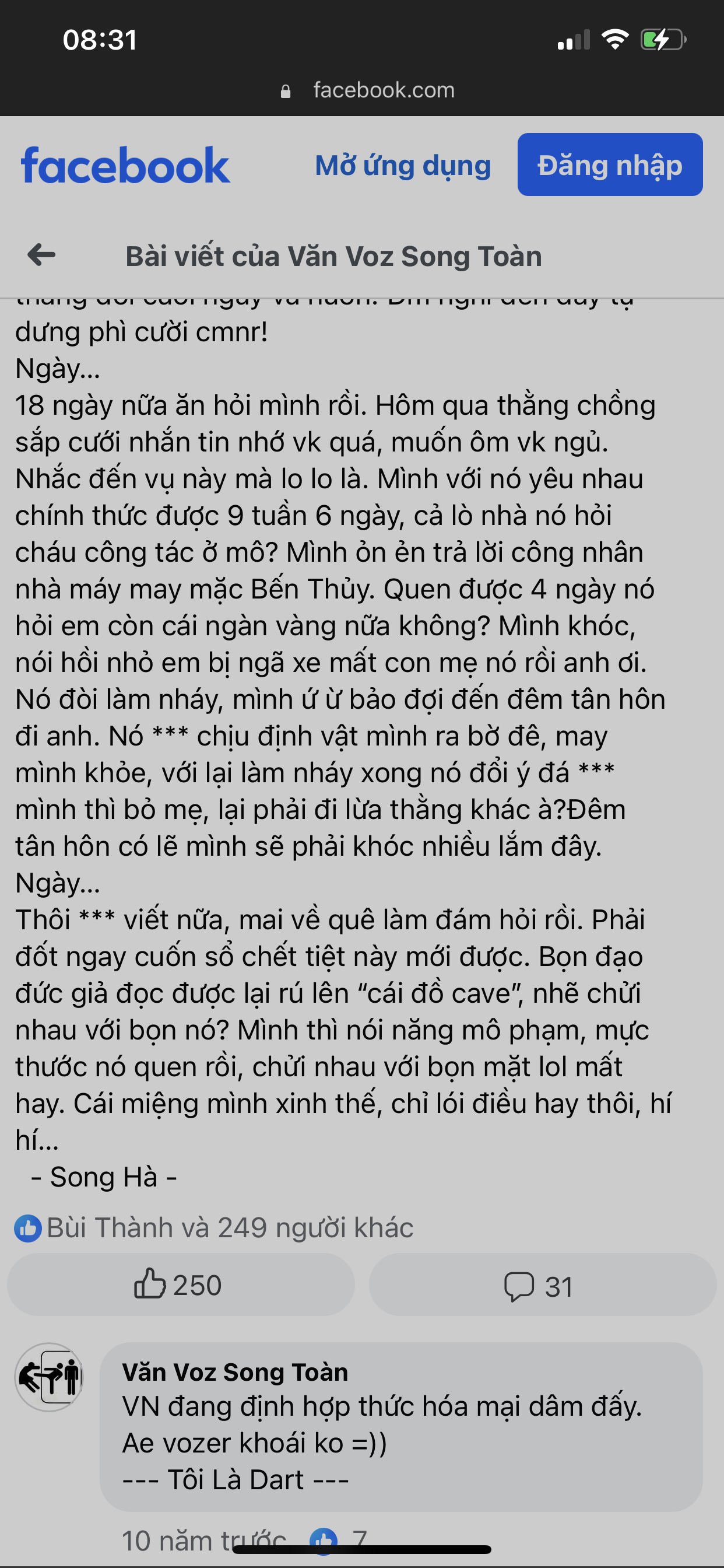The width and height of the screenshot is (724, 1568).
Task: Open commenter name Văn Voz Song Toàn
Action: click(x=235, y=1373)
